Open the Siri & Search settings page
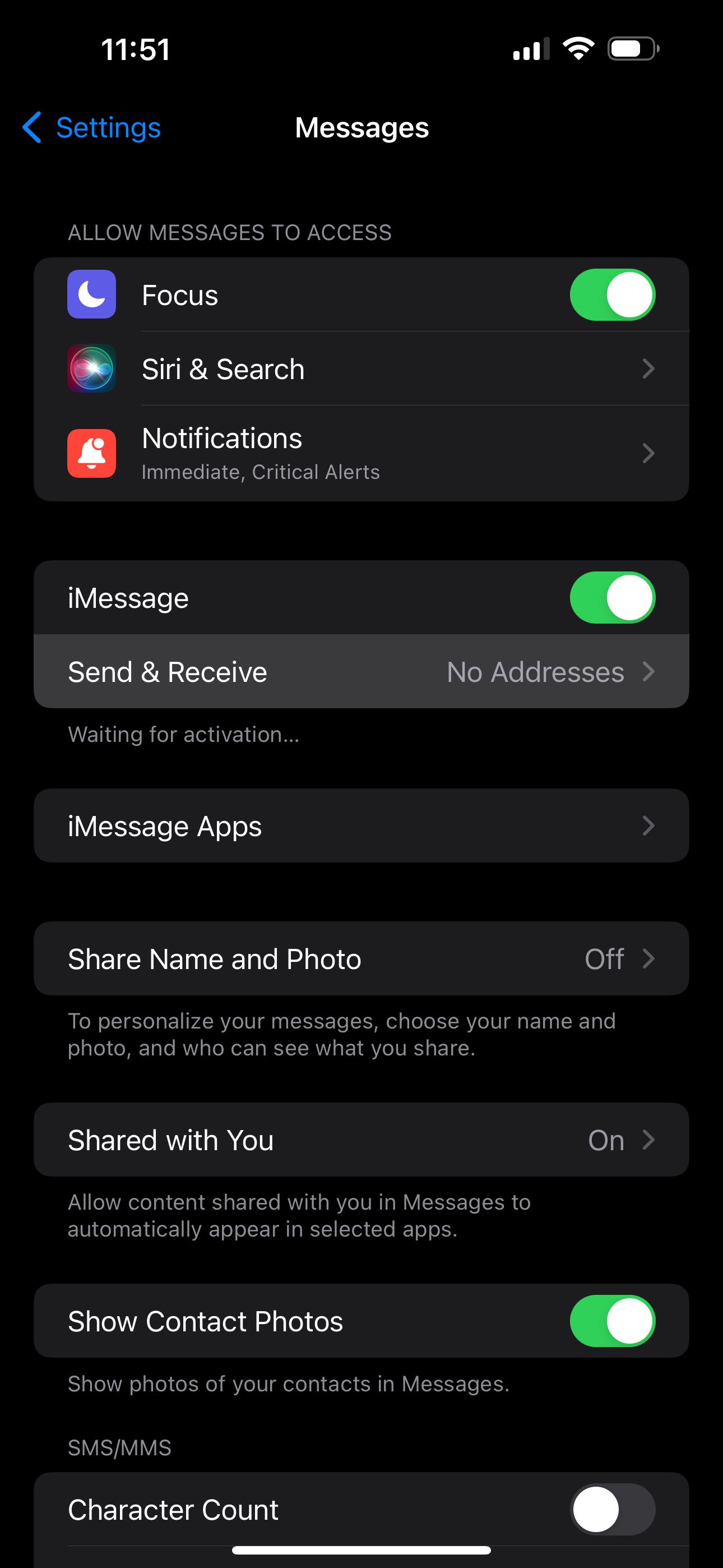This screenshot has width=723, height=1568. click(x=361, y=369)
